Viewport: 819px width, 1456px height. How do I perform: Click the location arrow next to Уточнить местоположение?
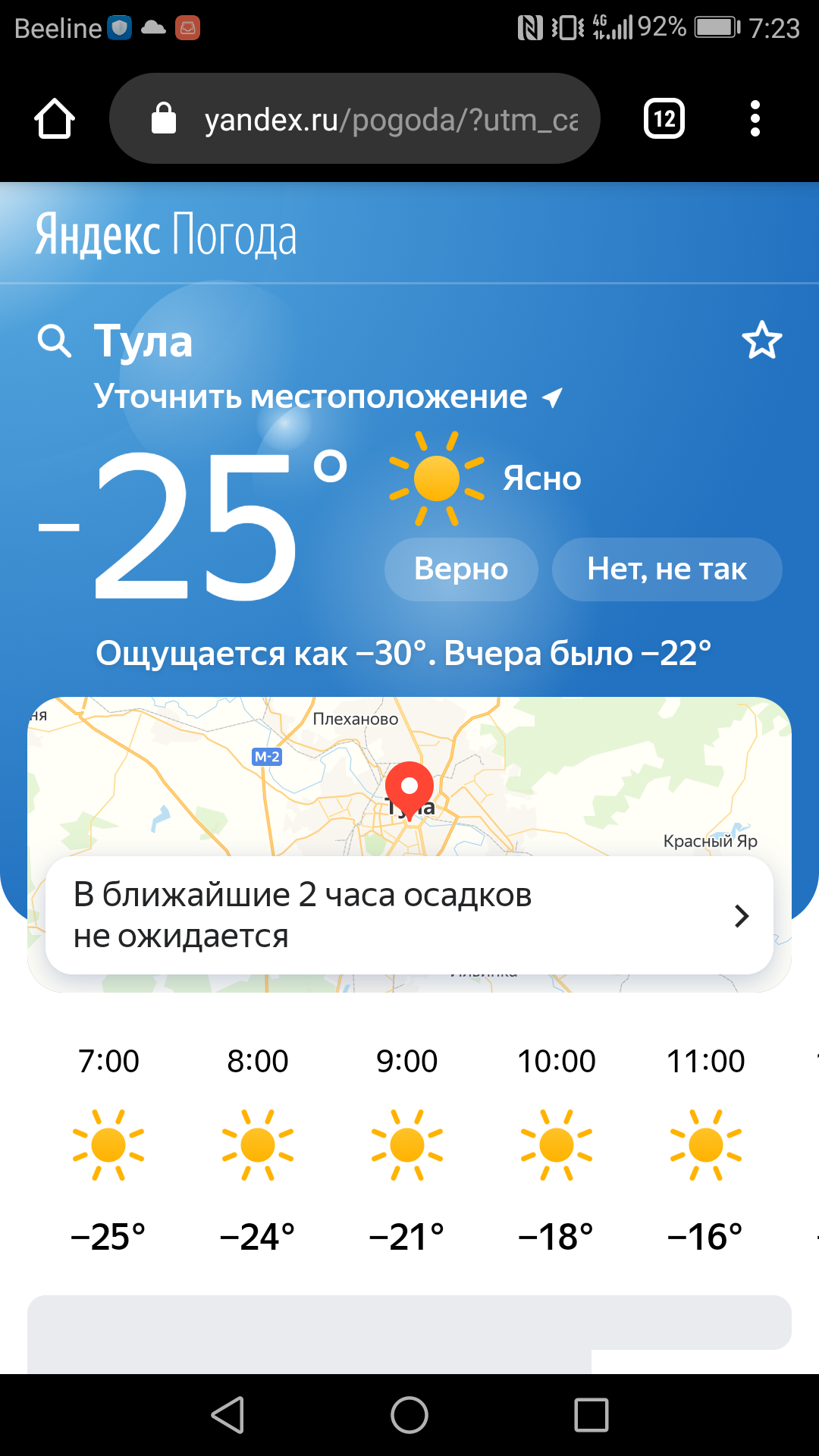tap(550, 395)
